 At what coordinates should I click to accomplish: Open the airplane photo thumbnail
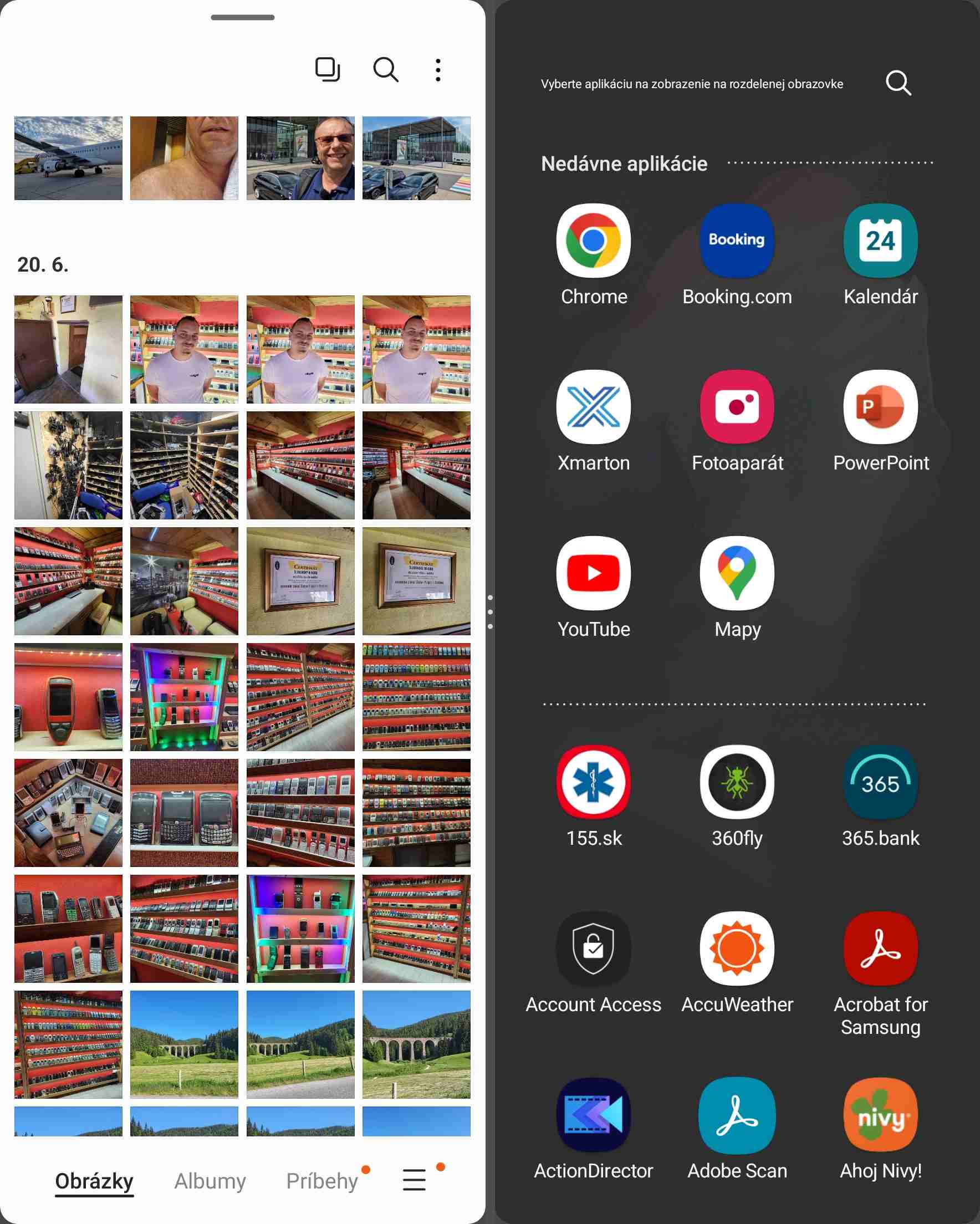point(68,159)
